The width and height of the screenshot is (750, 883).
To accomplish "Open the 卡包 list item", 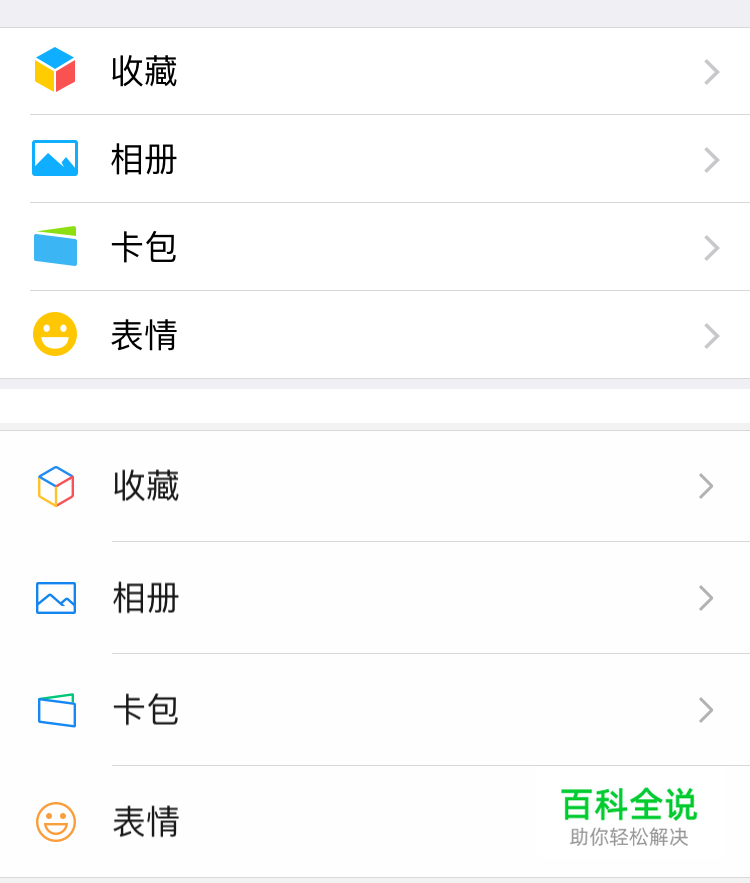I will coord(145,248).
